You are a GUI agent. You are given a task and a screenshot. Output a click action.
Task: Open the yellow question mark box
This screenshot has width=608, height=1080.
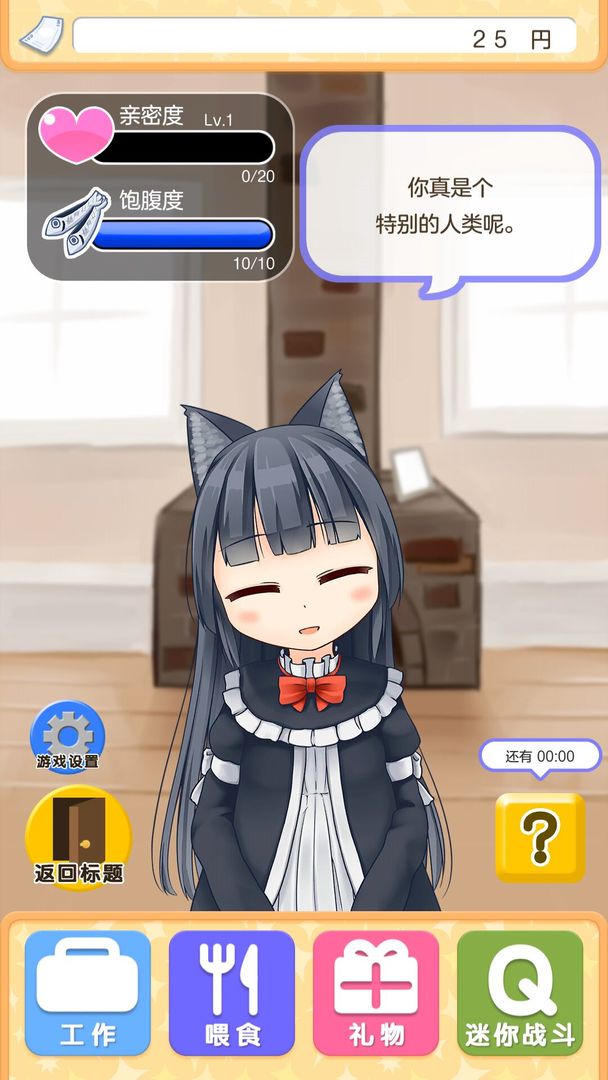(x=540, y=838)
